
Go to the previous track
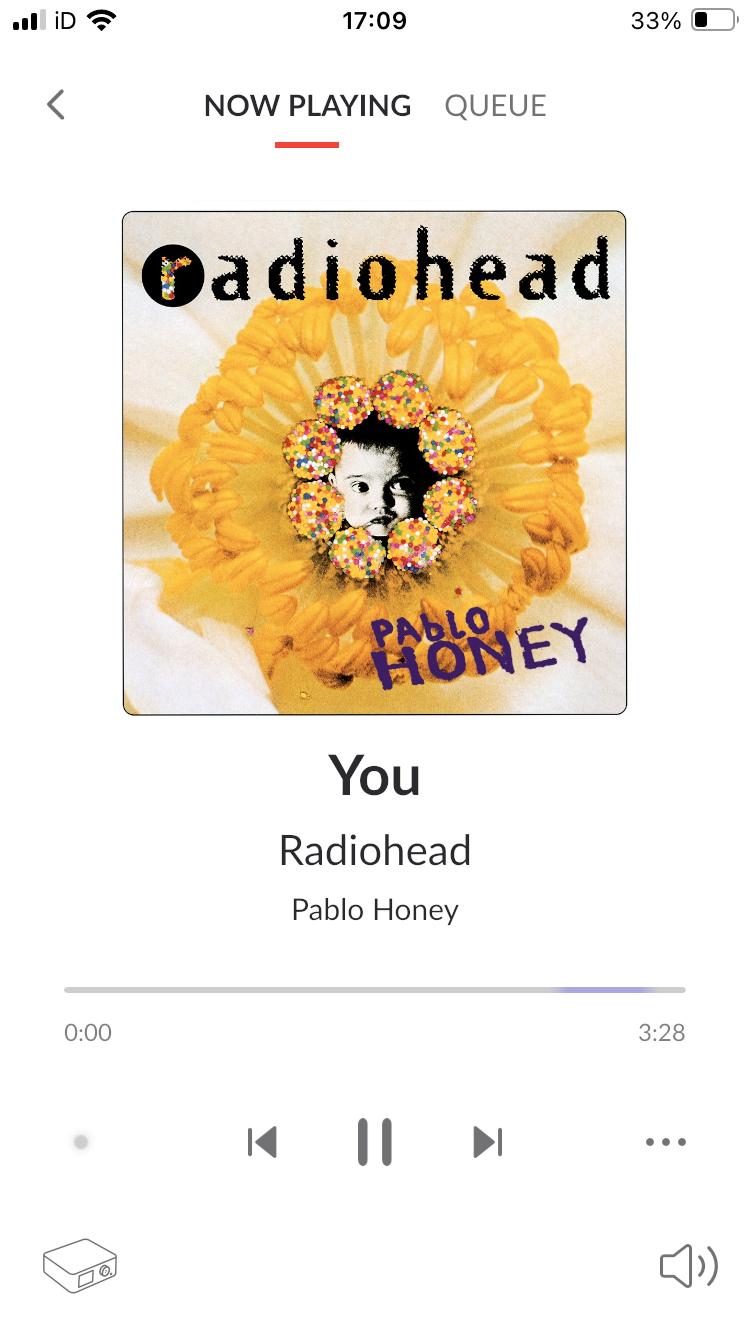[x=262, y=1141]
